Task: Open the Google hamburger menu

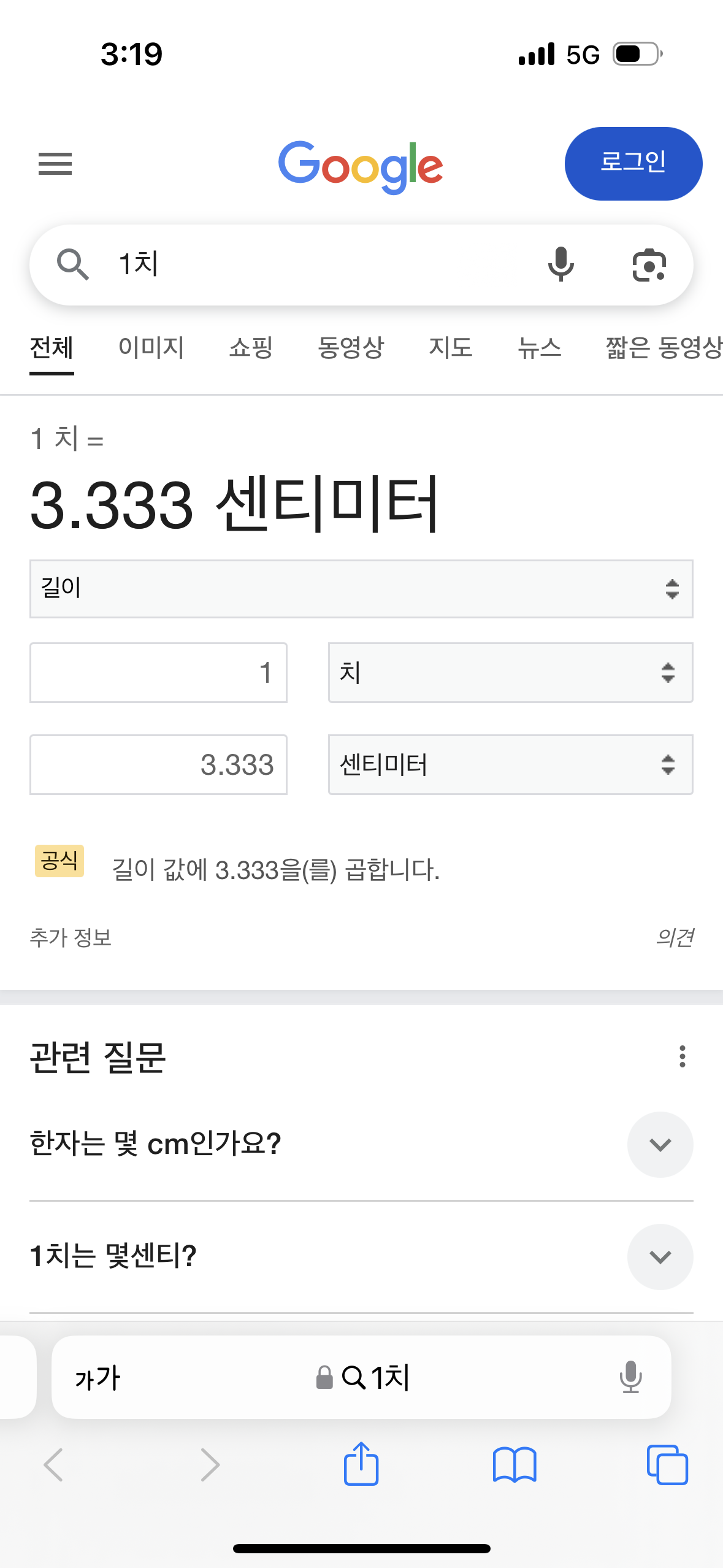Action: 55,164
